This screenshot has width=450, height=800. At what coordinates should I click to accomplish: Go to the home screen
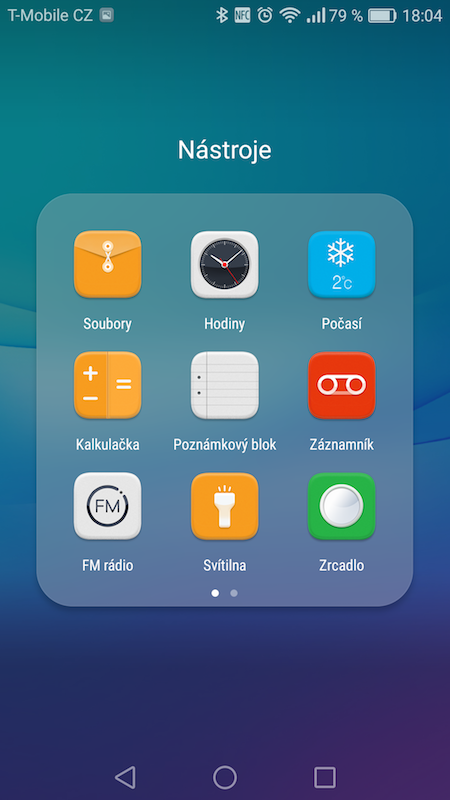point(225,778)
